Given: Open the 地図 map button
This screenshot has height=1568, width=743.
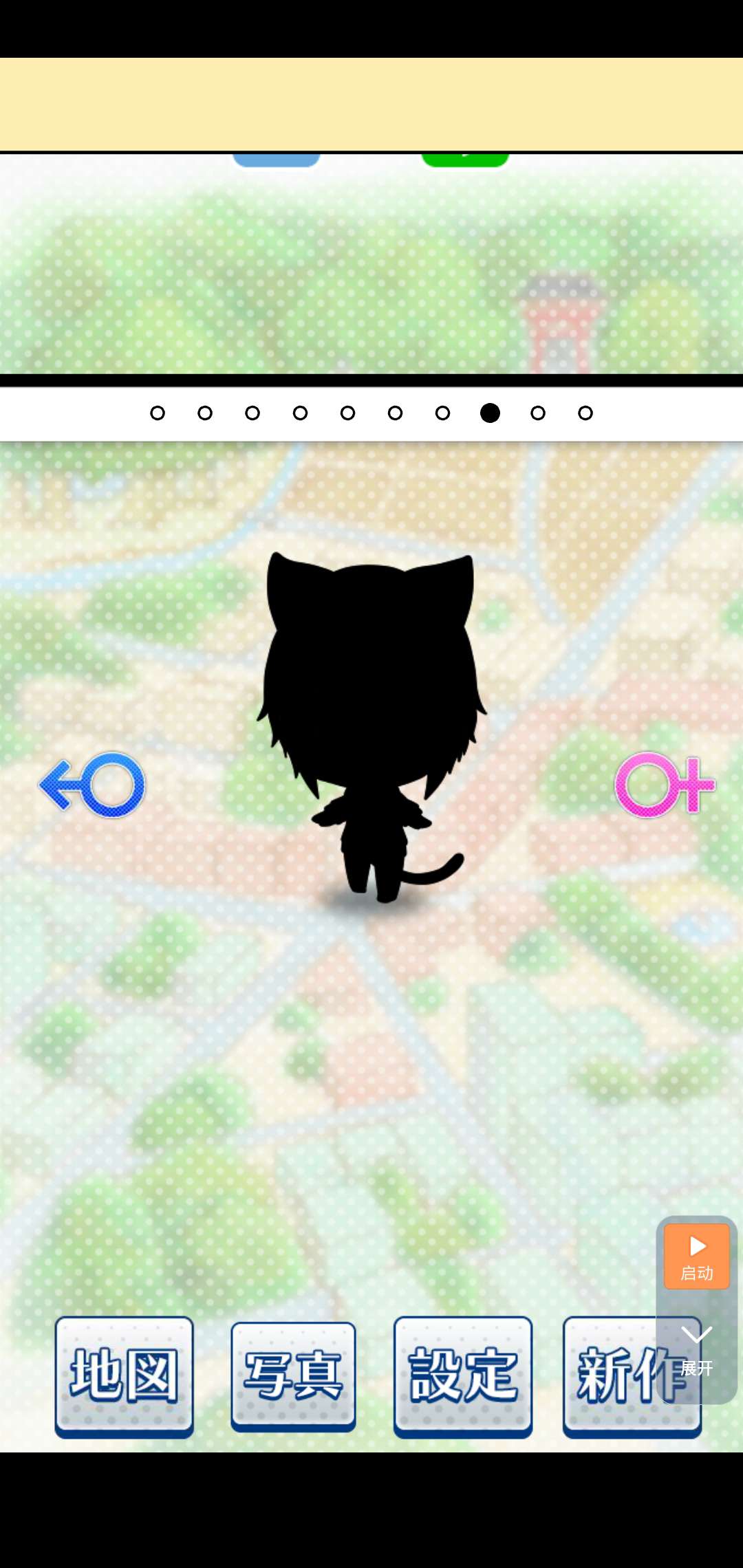Looking at the screenshot, I should (x=124, y=1375).
